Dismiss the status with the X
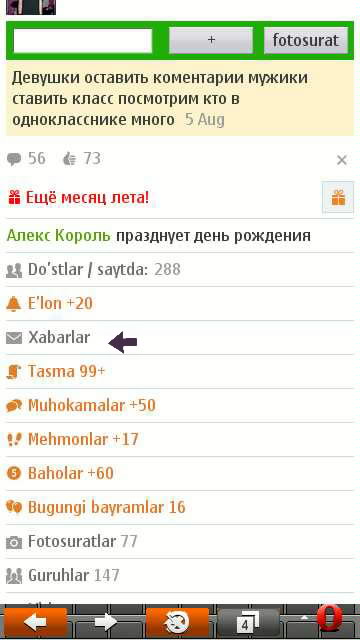Image resolution: width=360 pixels, height=640 pixels. 342,160
